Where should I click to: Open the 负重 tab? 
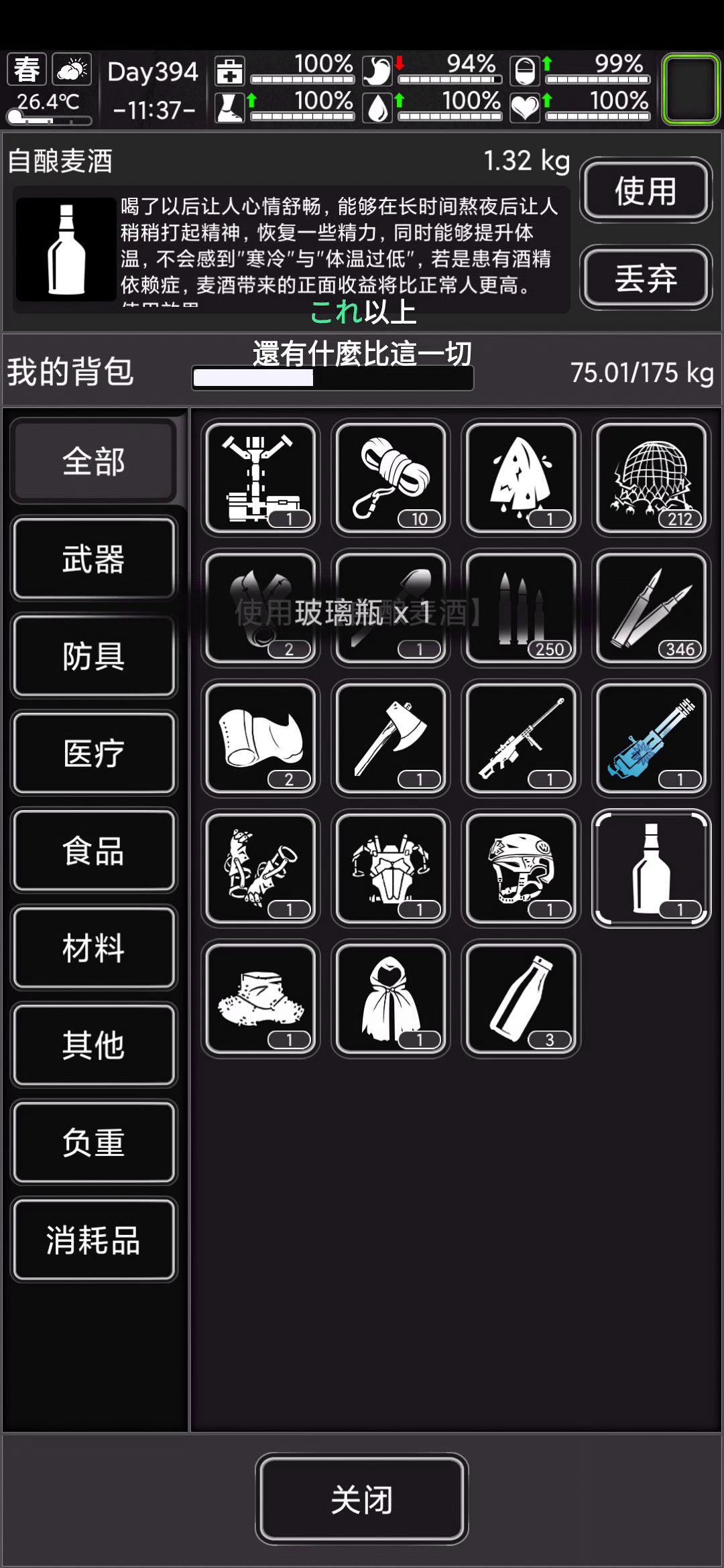[94, 1142]
